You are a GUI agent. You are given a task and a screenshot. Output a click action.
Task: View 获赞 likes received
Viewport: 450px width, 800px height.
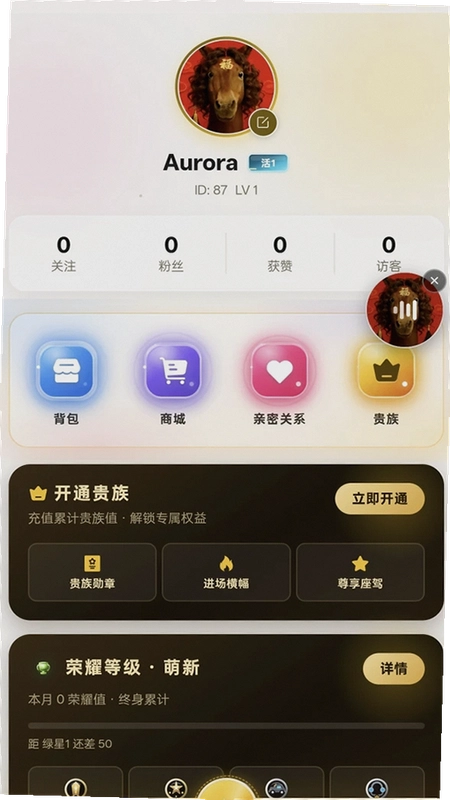(x=280, y=253)
